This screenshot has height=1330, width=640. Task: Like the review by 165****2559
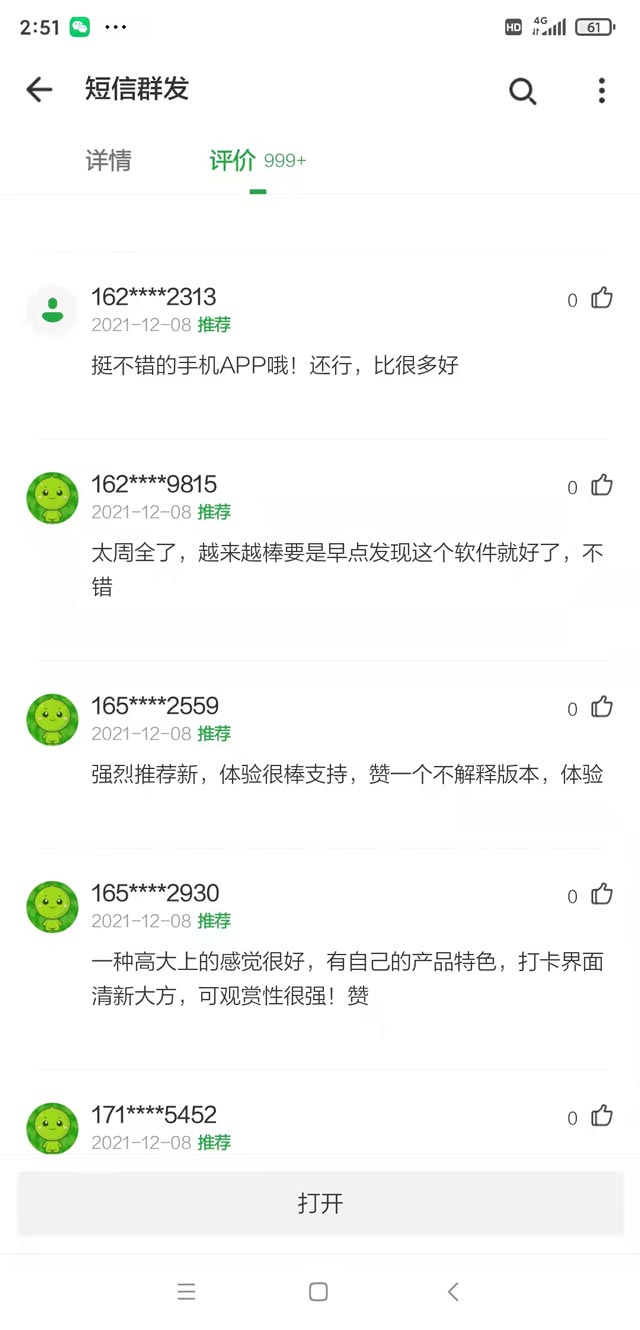point(601,707)
